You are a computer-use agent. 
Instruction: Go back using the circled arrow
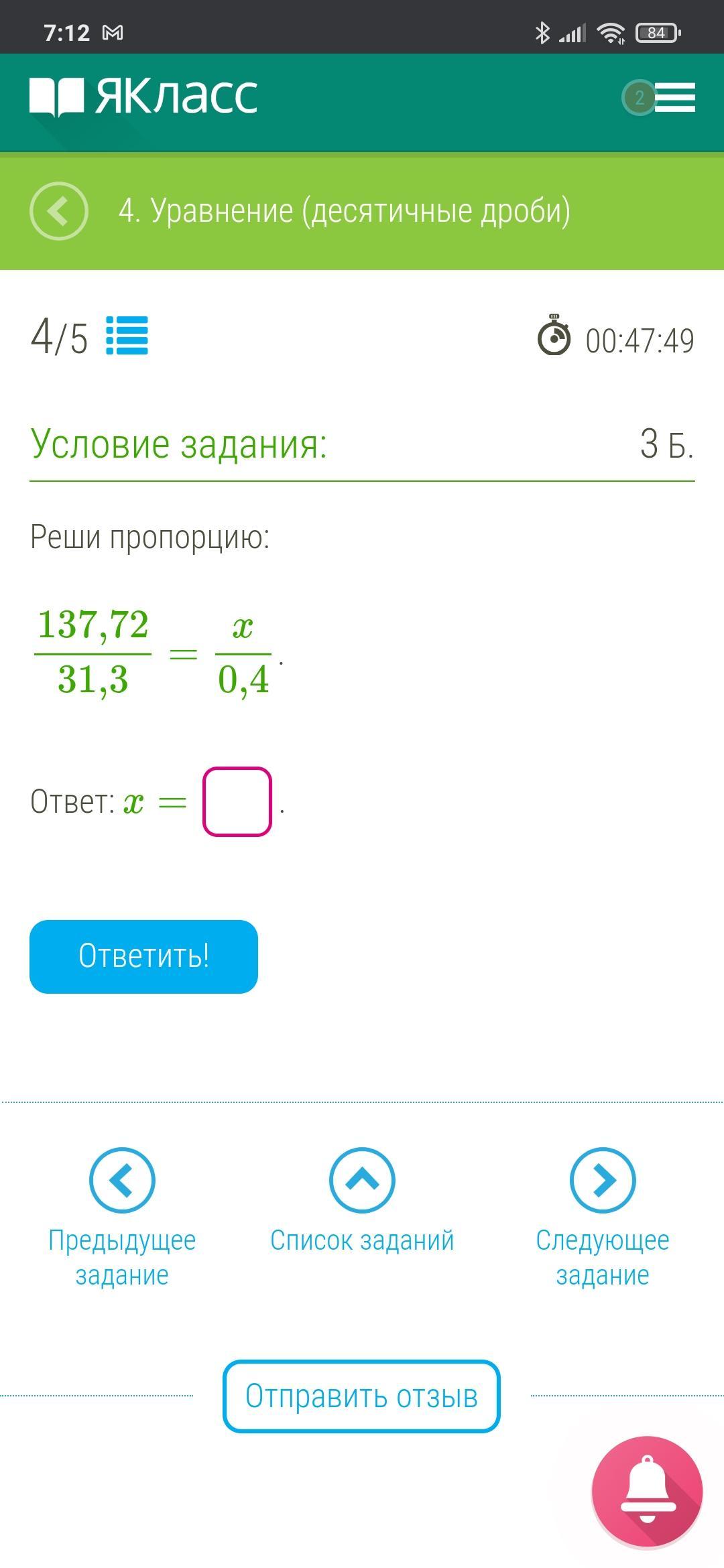pos(59,211)
